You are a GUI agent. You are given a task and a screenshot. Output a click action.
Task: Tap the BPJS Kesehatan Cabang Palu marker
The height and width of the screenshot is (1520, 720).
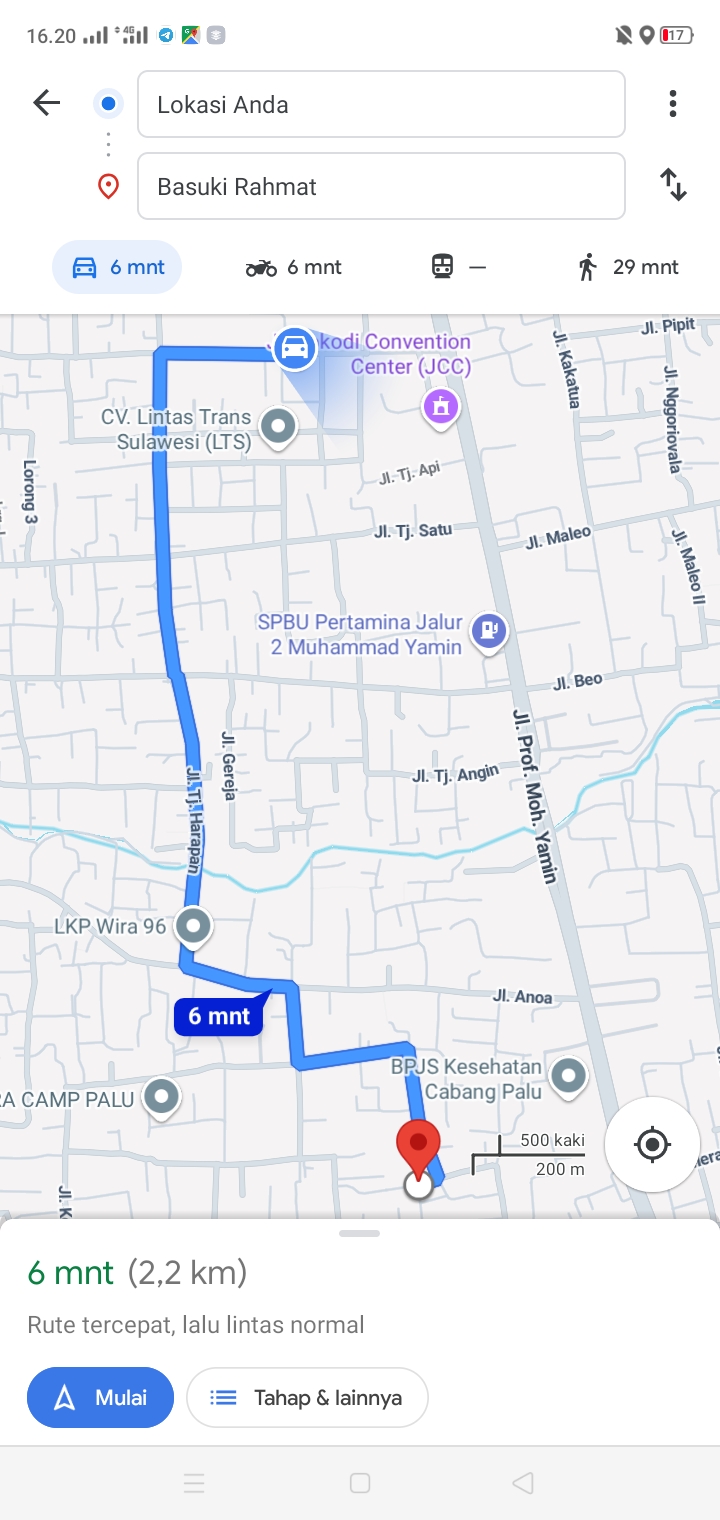click(569, 1078)
